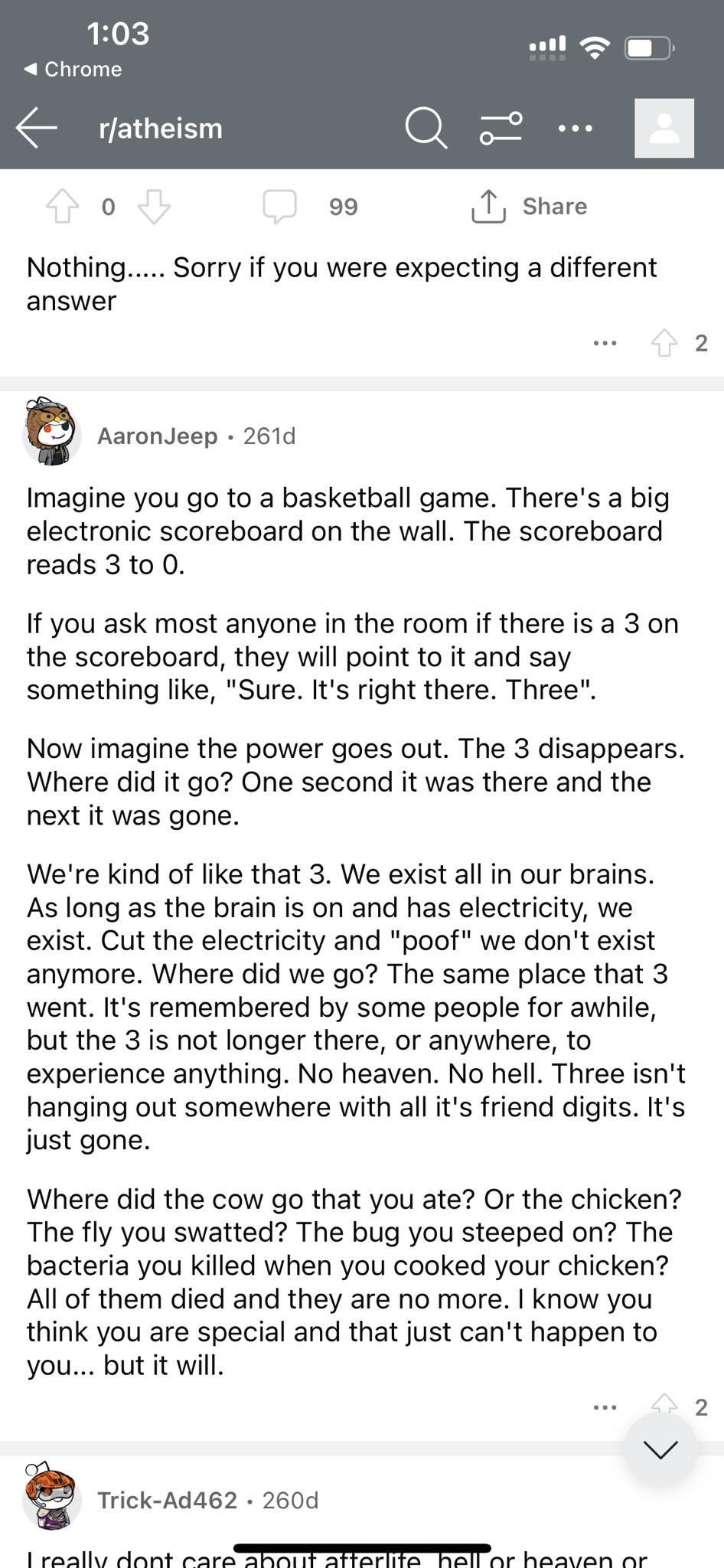Open your profile avatar
This screenshot has height=1568, width=724.
pos(664,128)
